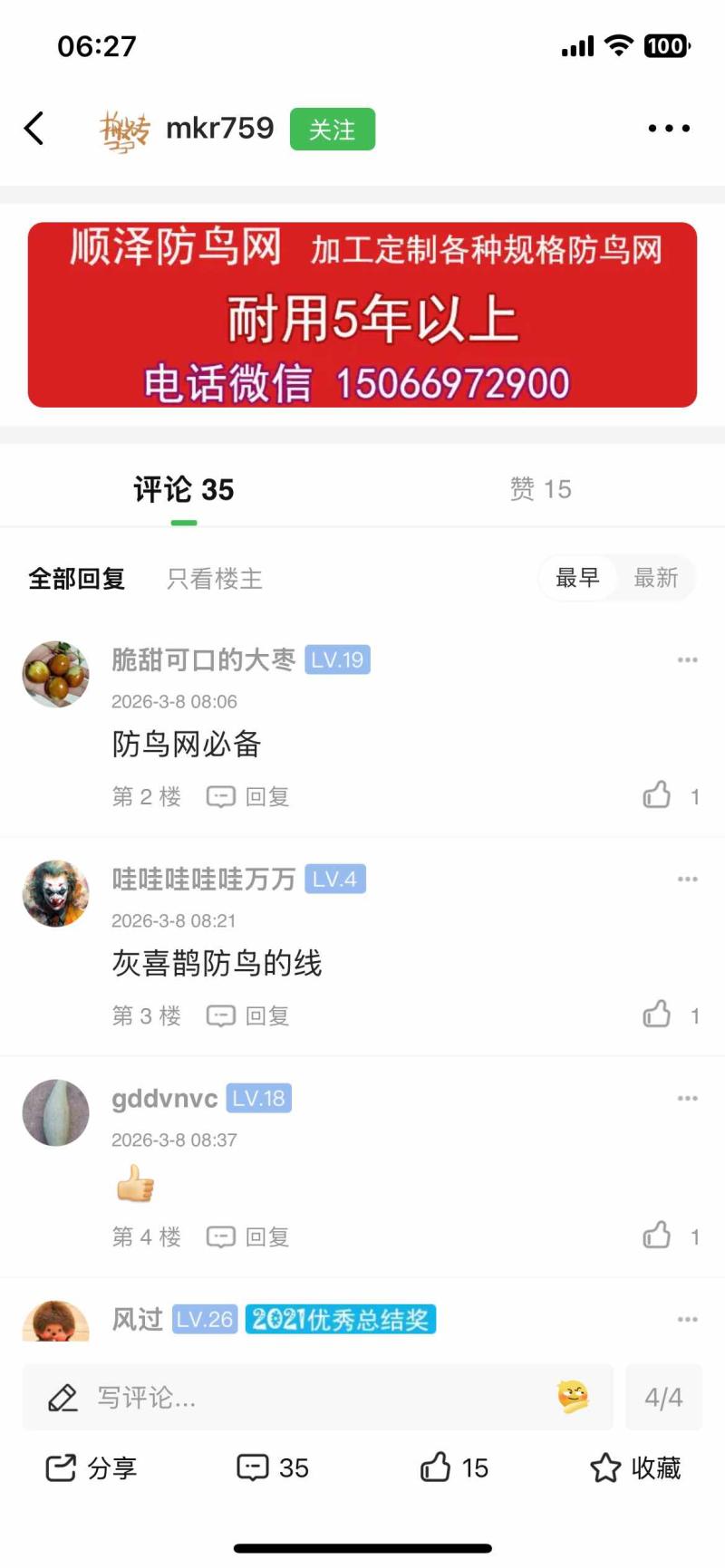Reply to the 灰喜鹊防鸟的线 comment
This screenshot has height=1568, width=725.
[248, 1016]
